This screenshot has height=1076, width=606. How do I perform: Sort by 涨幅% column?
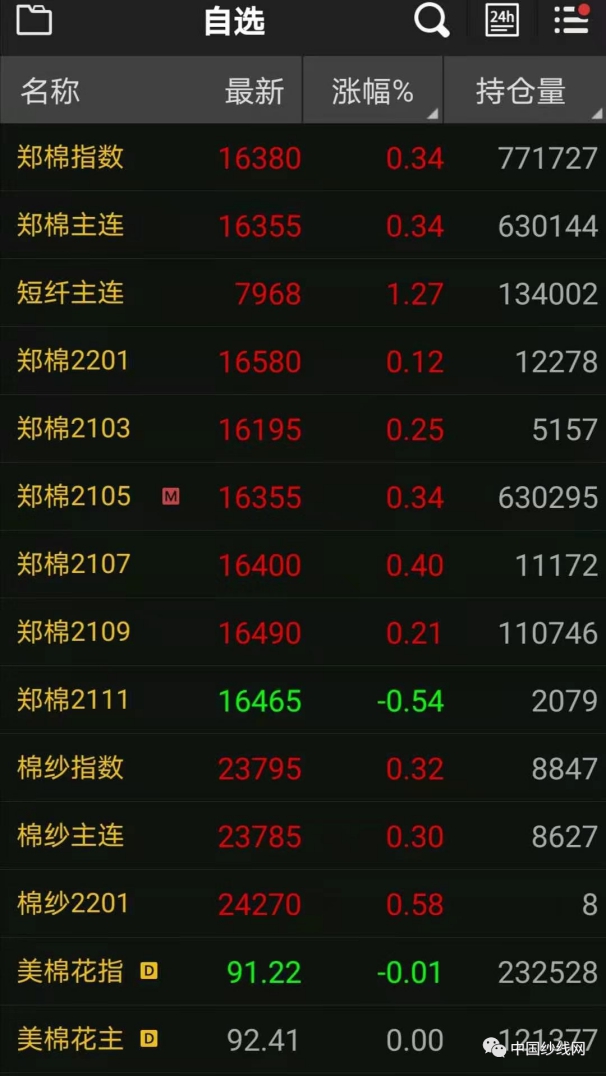pos(373,90)
